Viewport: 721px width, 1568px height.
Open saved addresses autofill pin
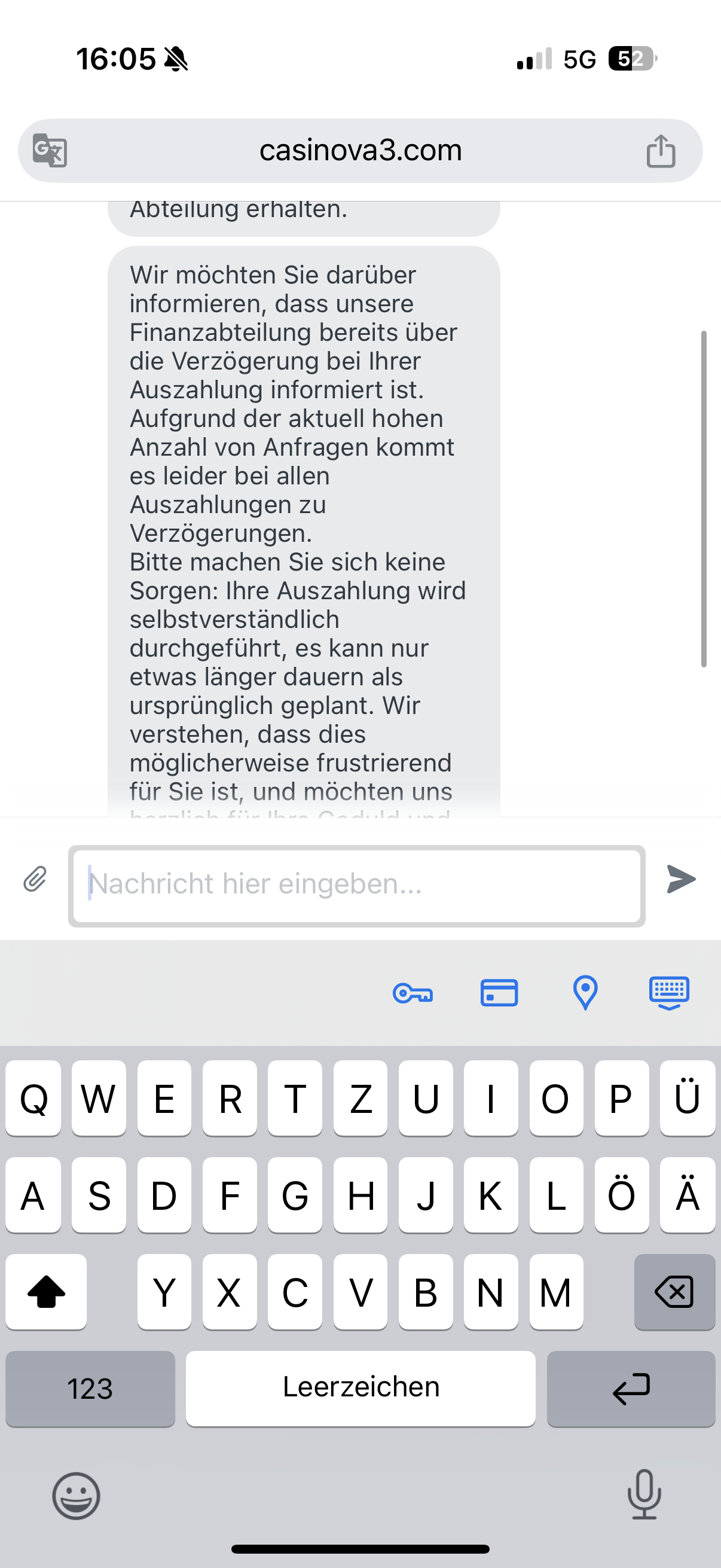click(x=585, y=993)
